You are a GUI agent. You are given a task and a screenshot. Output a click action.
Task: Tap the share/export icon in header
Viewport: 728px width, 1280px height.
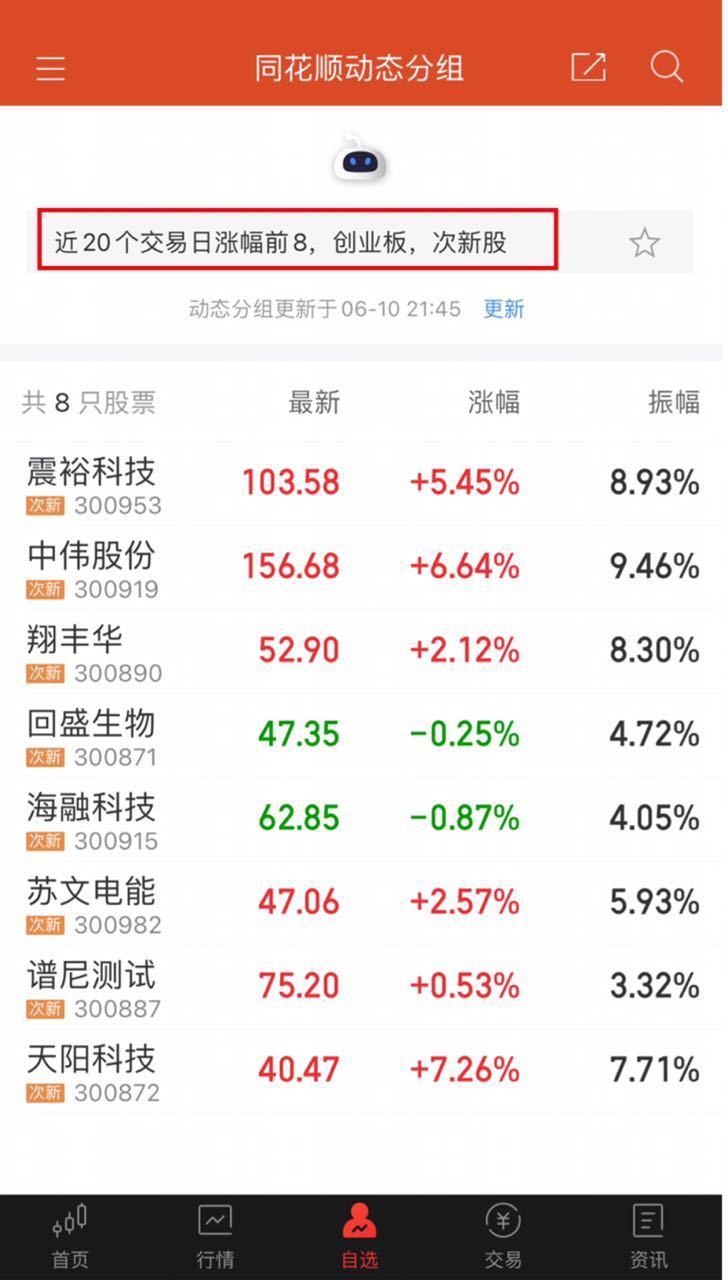coord(588,67)
